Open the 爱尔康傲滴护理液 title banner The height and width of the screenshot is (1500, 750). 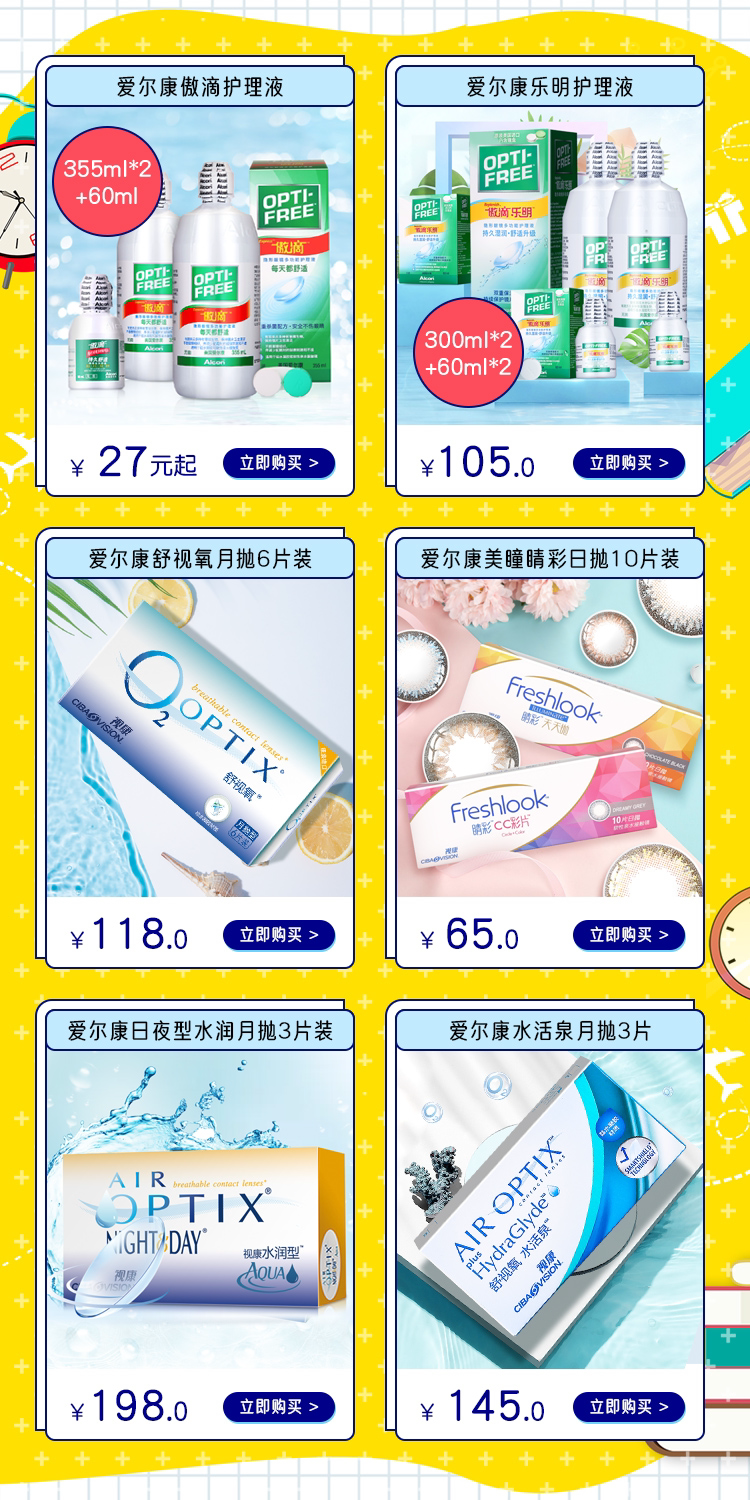click(200, 87)
